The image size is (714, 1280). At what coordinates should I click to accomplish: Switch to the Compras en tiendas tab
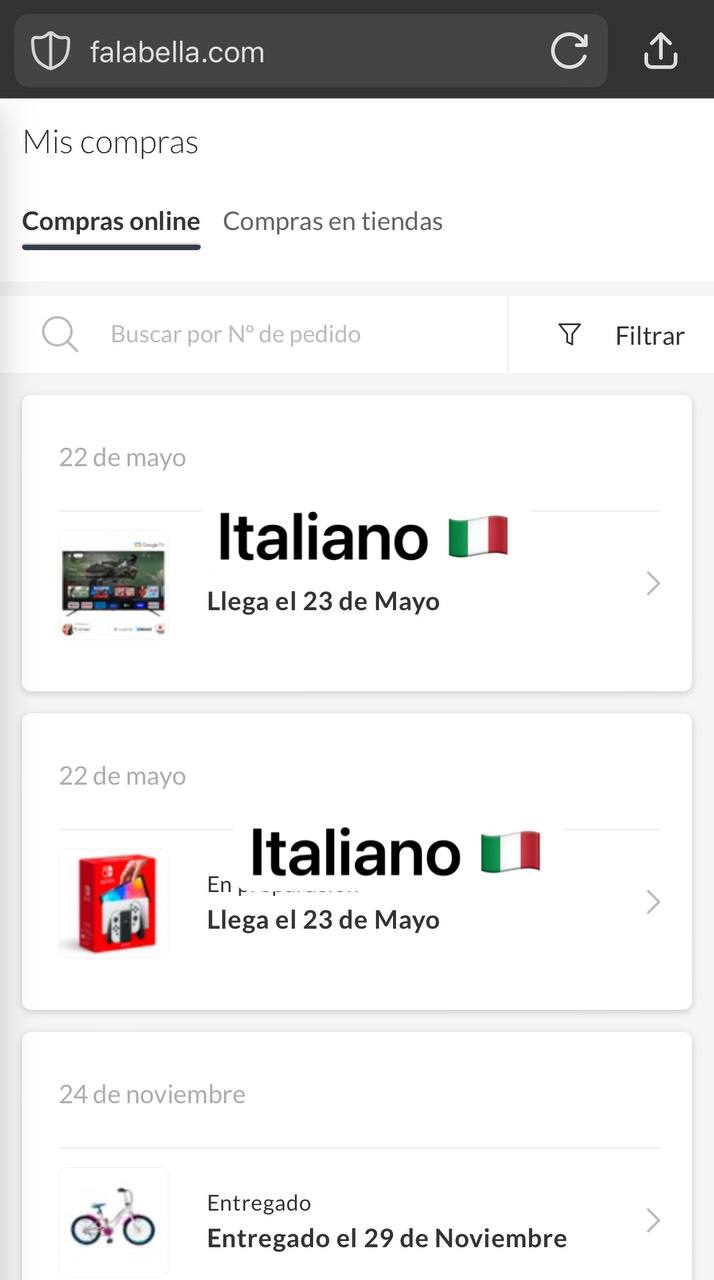[x=332, y=221]
